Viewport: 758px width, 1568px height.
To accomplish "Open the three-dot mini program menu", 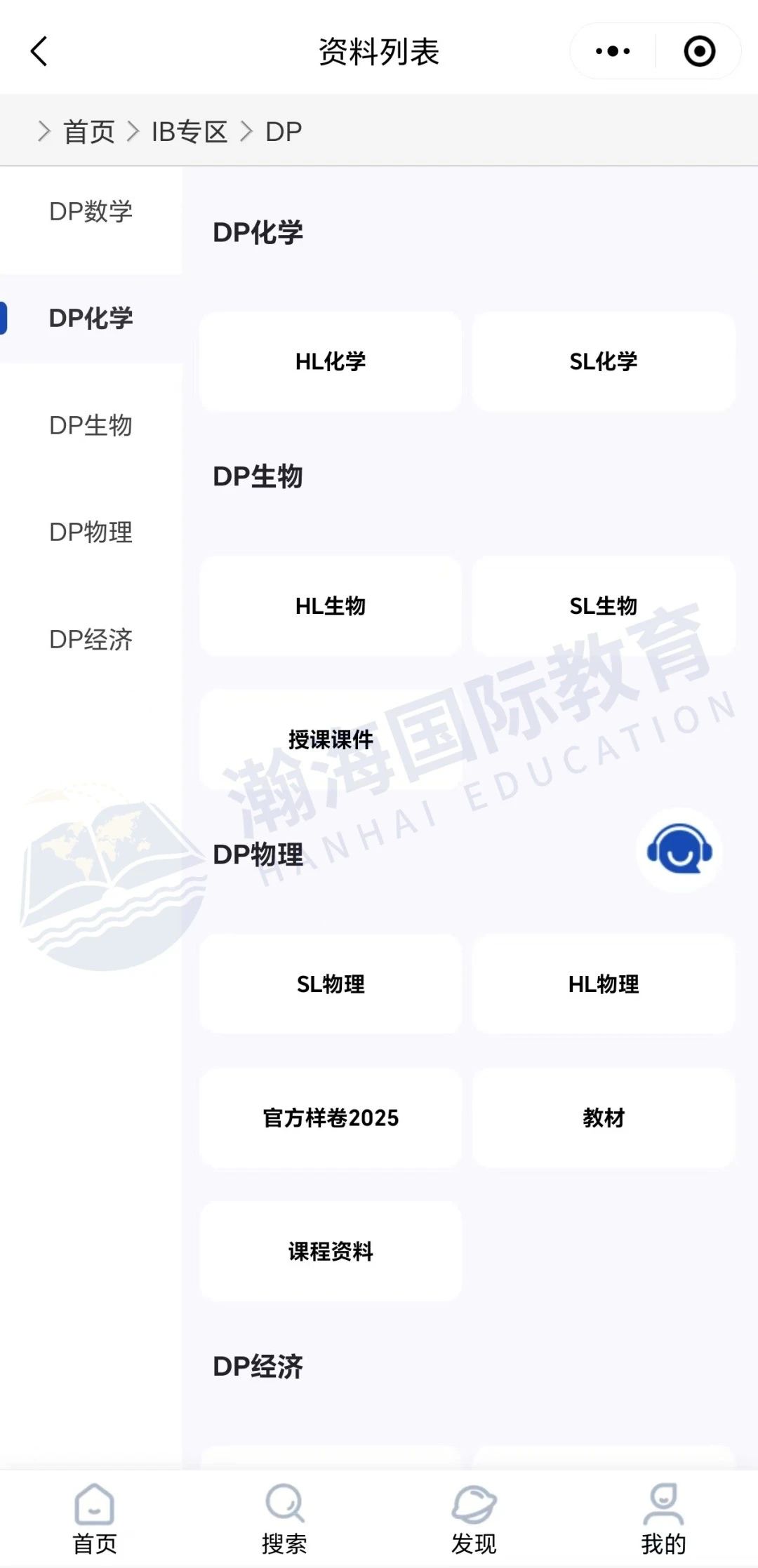I will tap(612, 51).
